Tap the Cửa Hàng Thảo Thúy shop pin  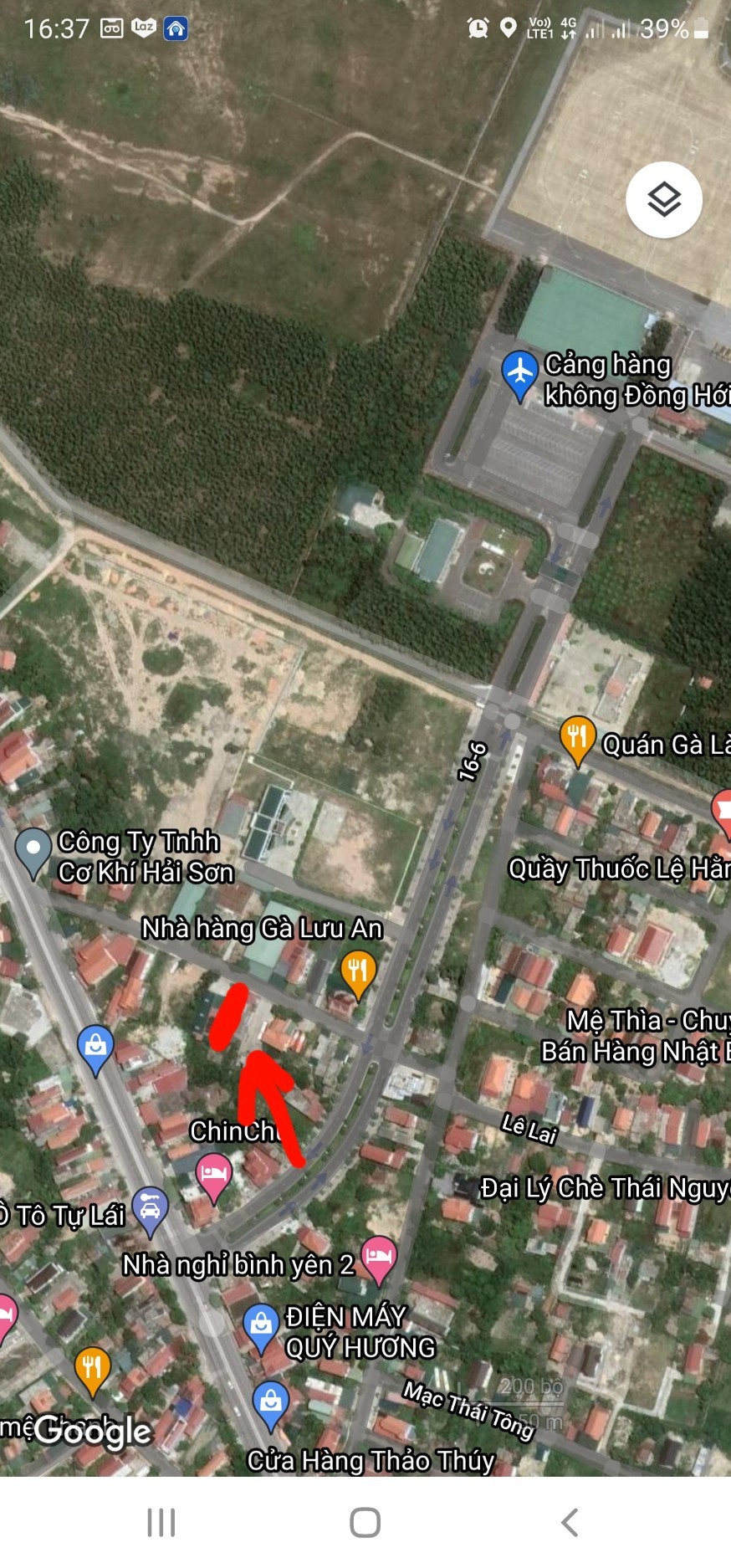(x=271, y=1403)
